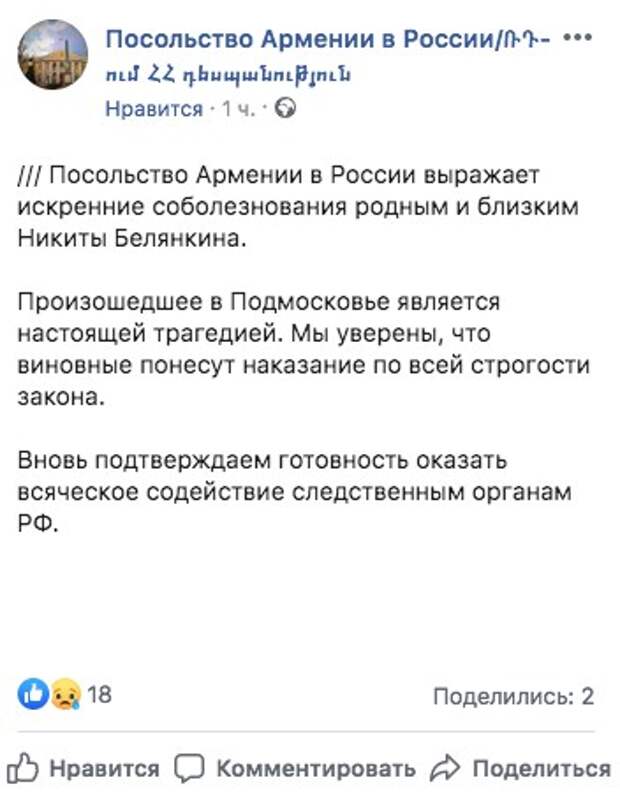This screenshot has height=803, width=620.
Task: Tap the small Нравится page like link
Action: coord(154,109)
